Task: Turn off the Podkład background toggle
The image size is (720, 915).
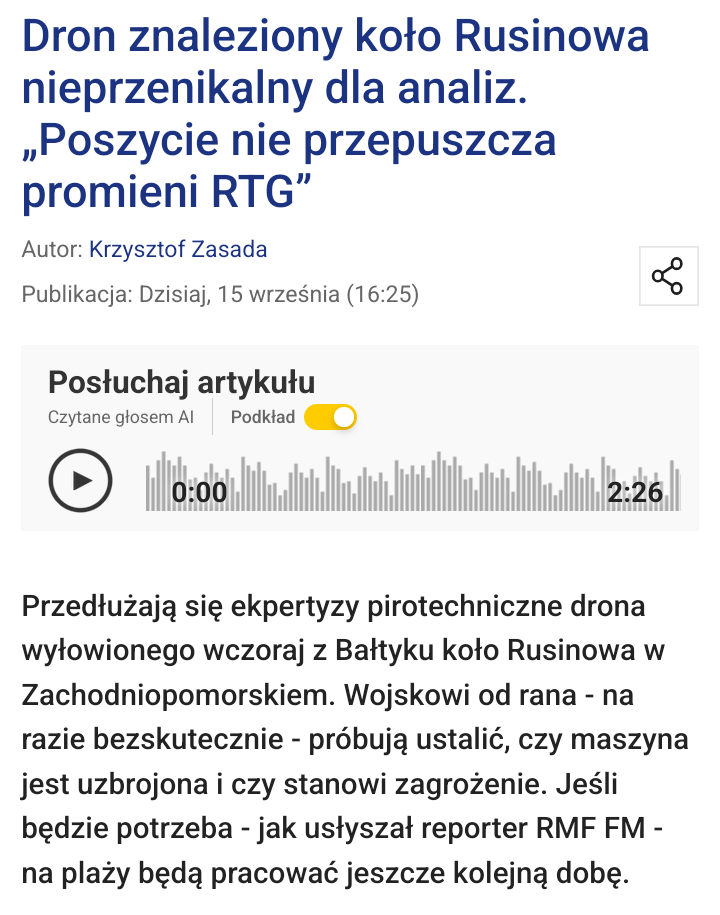Action: pyautogui.click(x=330, y=417)
